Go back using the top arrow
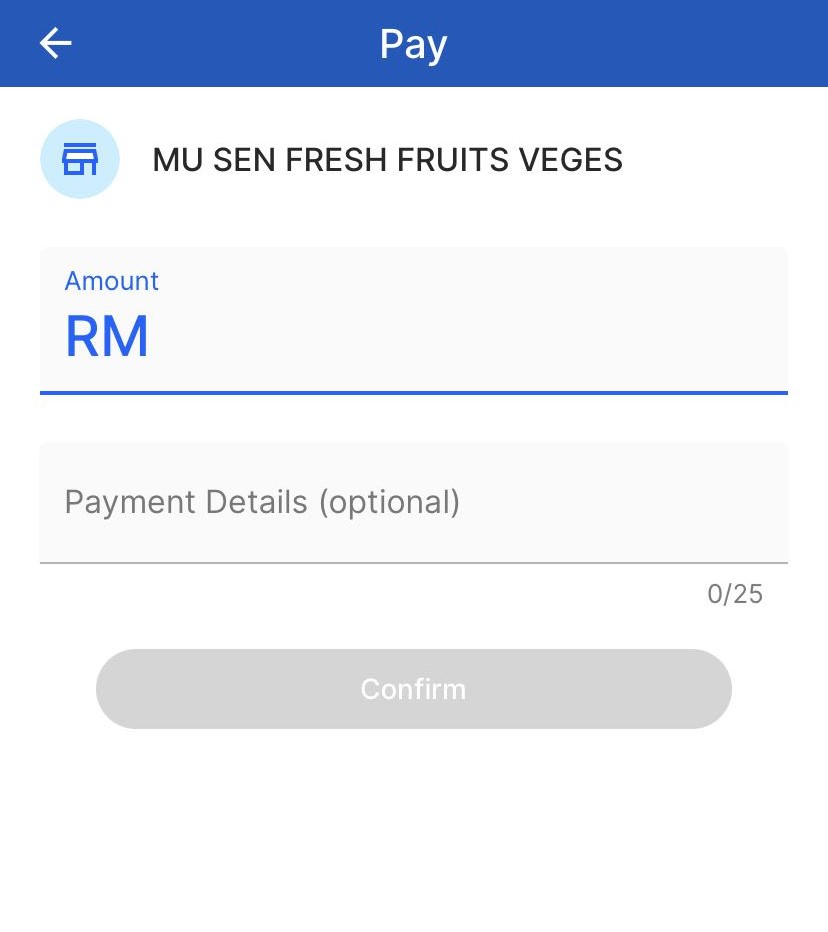The height and width of the screenshot is (932, 828). [x=56, y=43]
